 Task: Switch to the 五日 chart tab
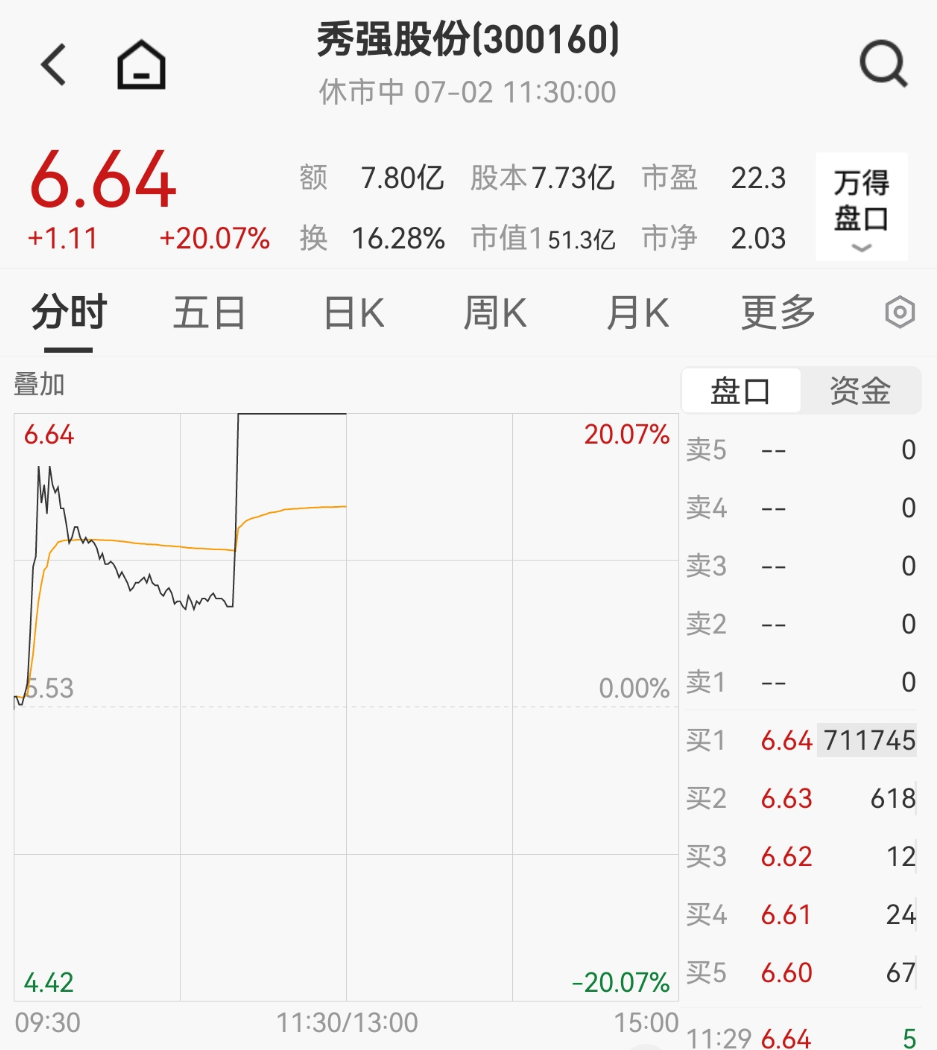[x=209, y=314]
